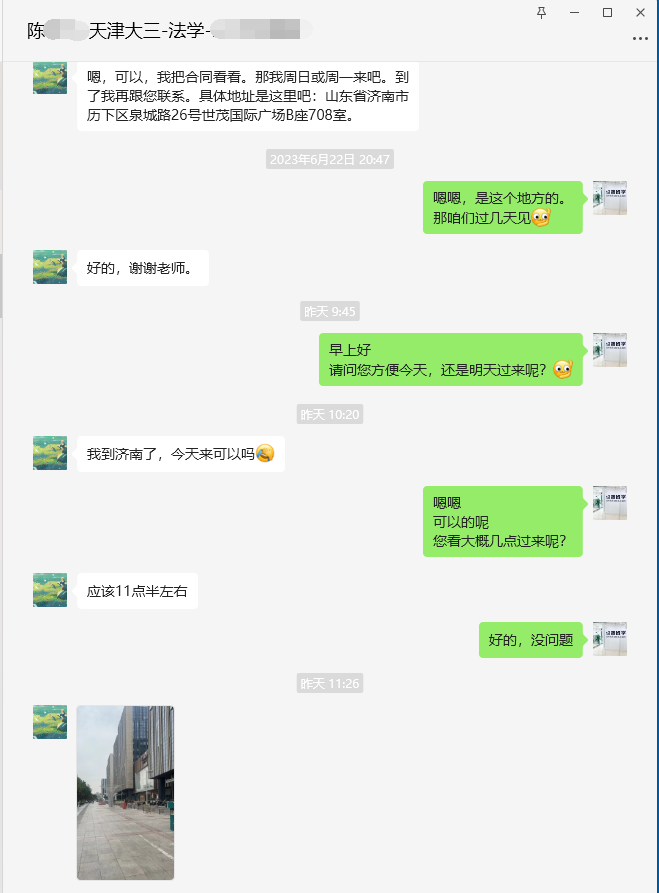This screenshot has height=893, width=659.
Task: Minimize the chat window
Action: pyautogui.click(x=574, y=12)
